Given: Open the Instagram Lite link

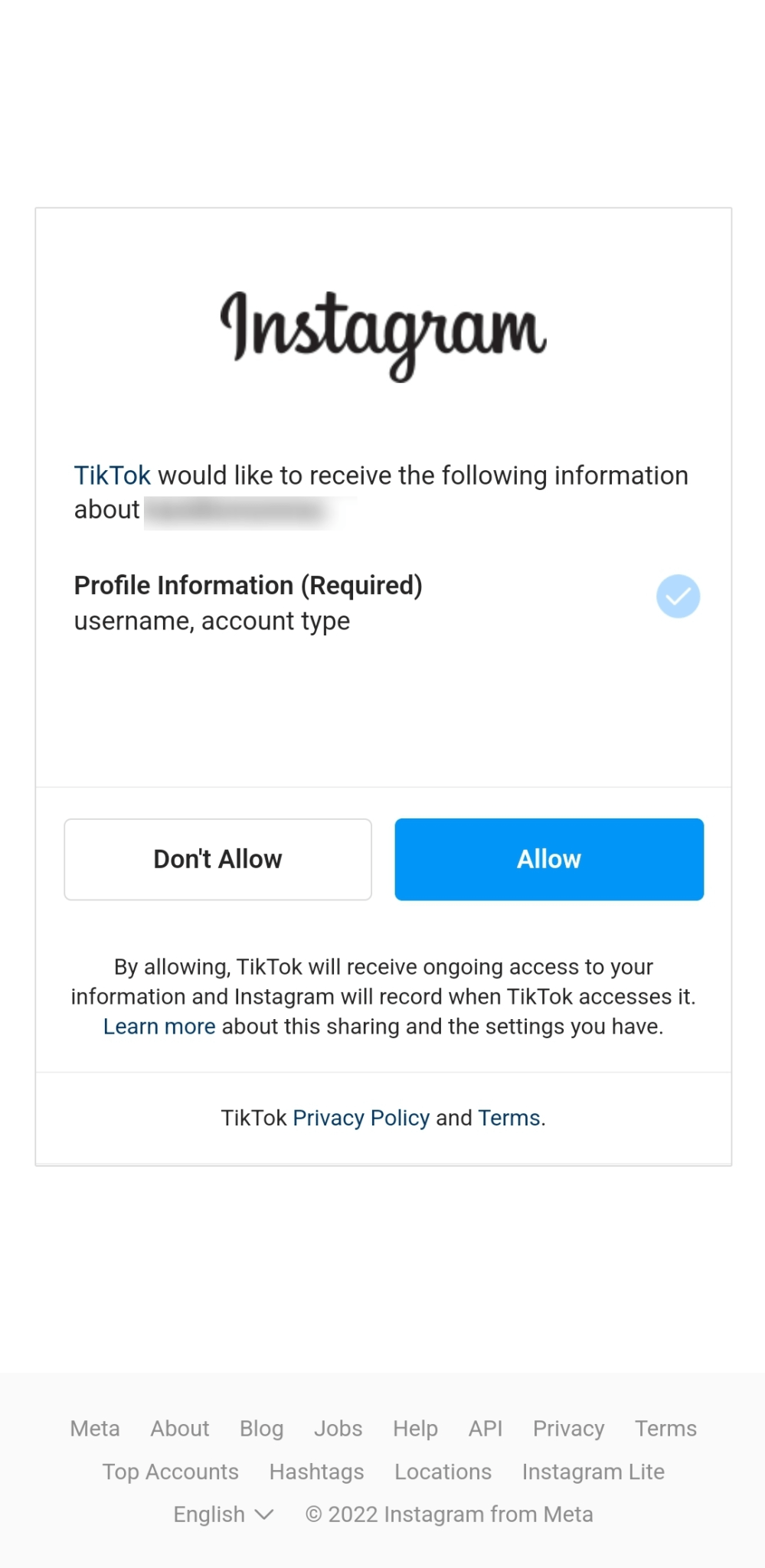Looking at the screenshot, I should [592, 1471].
